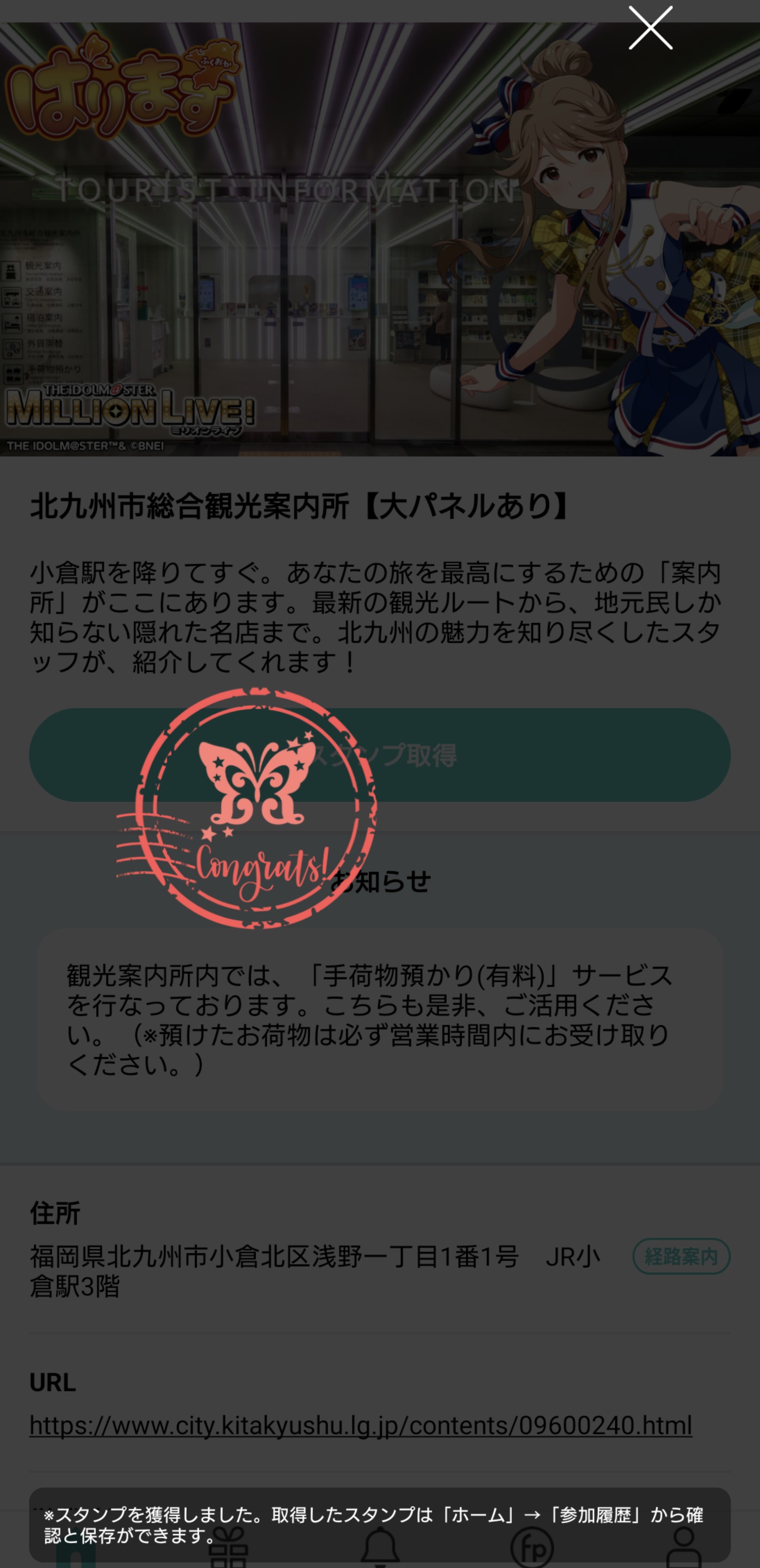Close the stamp congratulations overlay

650,28
